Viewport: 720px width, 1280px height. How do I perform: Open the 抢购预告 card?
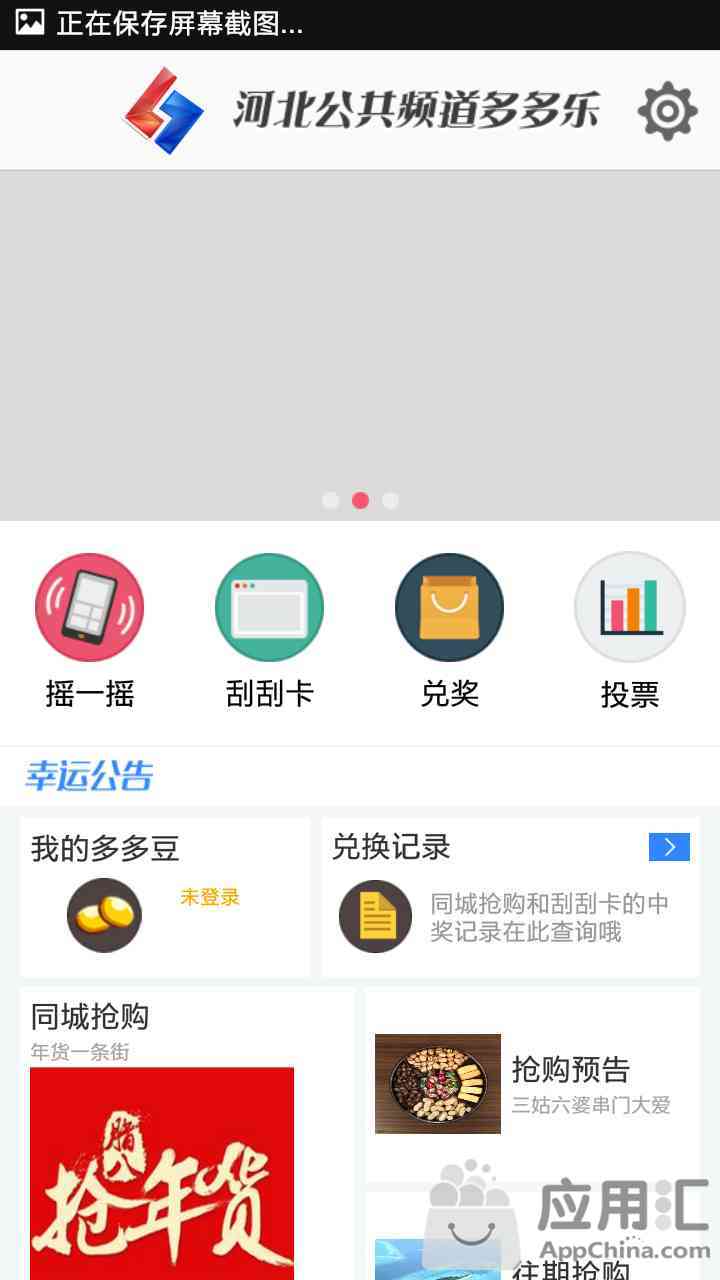[x=532, y=1085]
